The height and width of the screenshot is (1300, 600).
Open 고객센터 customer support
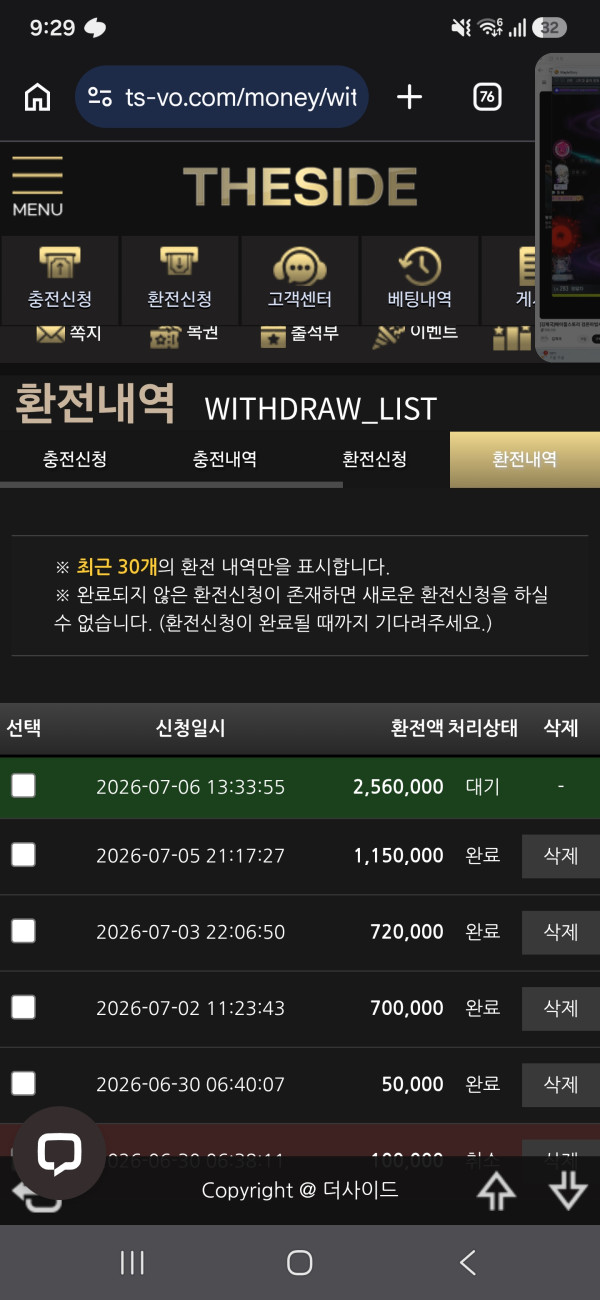pyautogui.click(x=300, y=279)
